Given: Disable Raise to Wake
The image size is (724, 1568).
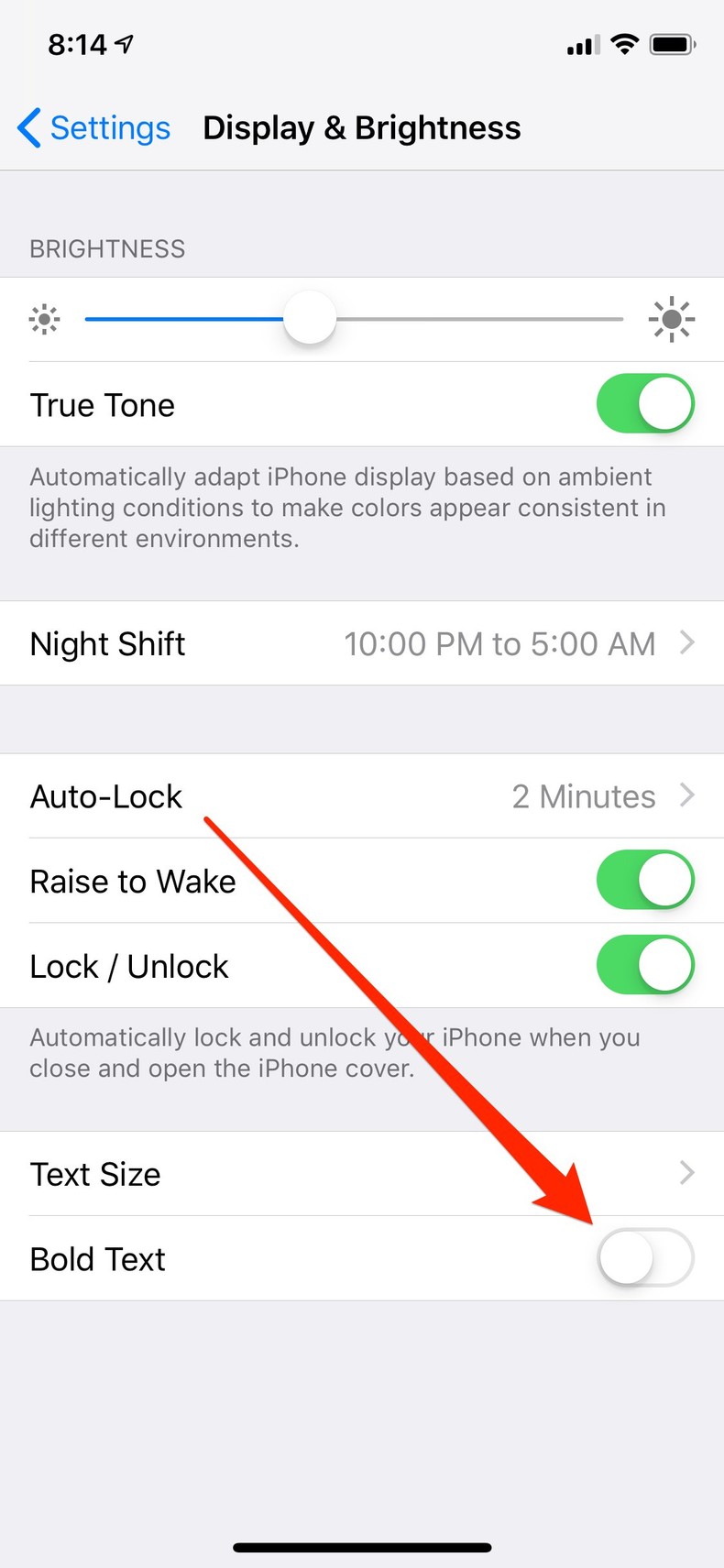Looking at the screenshot, I should [644, 880].
